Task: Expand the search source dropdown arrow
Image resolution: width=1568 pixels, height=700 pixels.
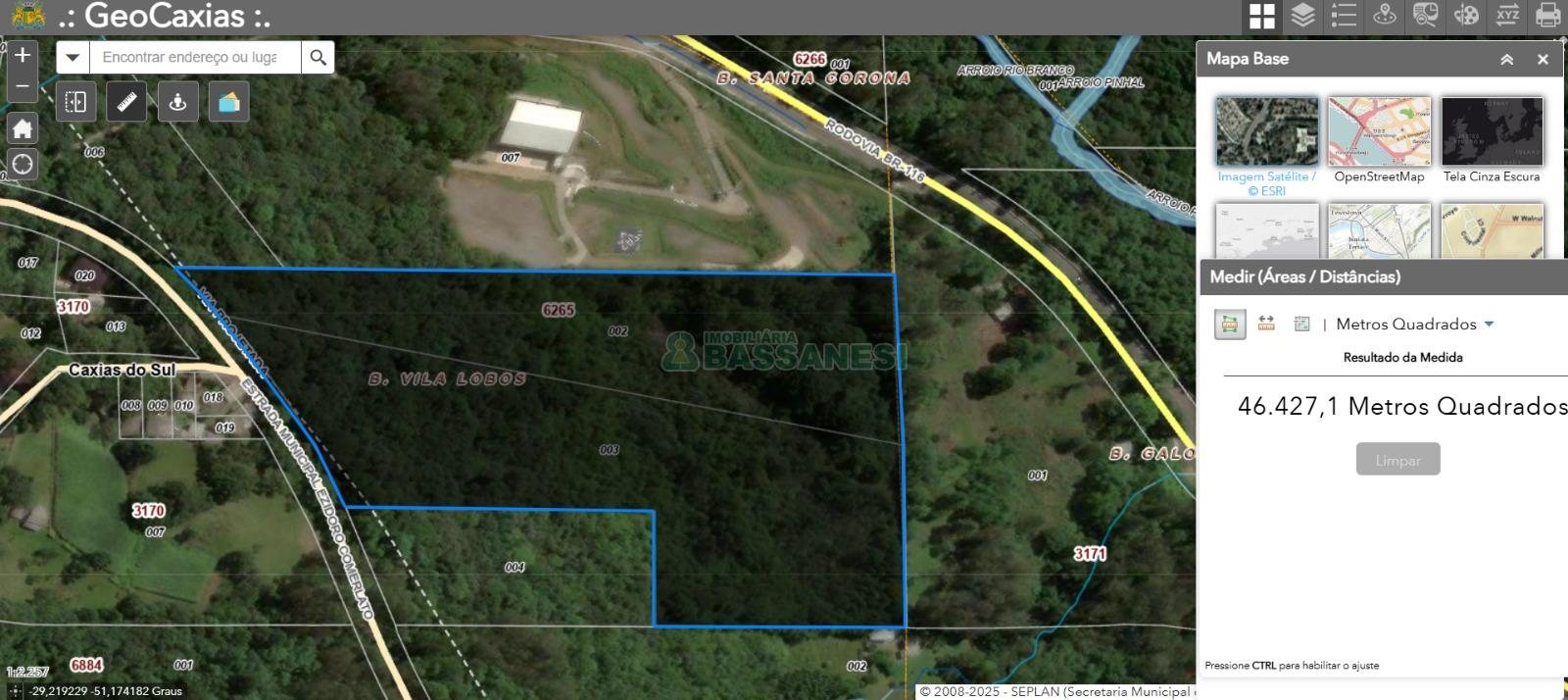Action: point(73,58)
